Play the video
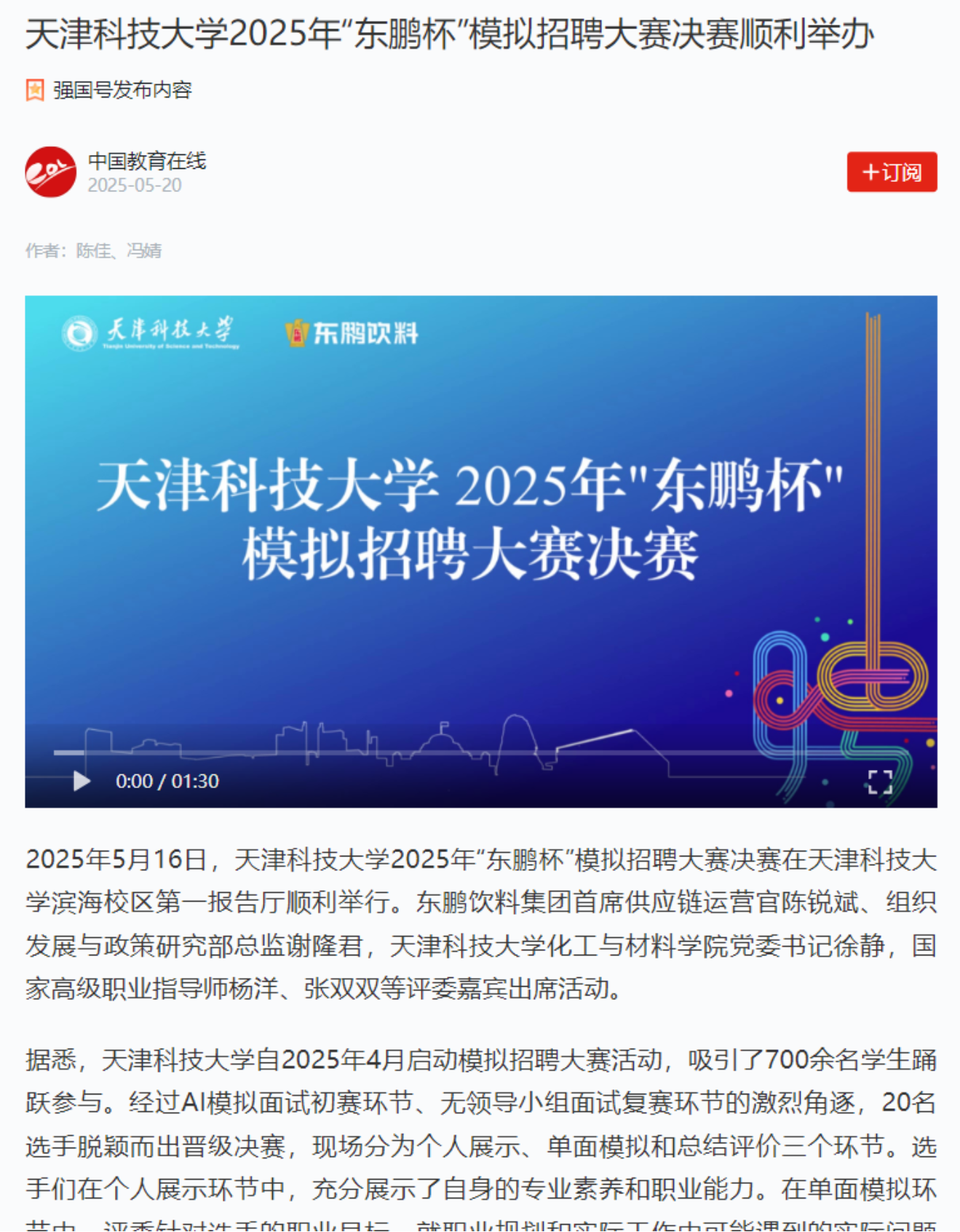960x1232 pixels. [x=82, y=781]
